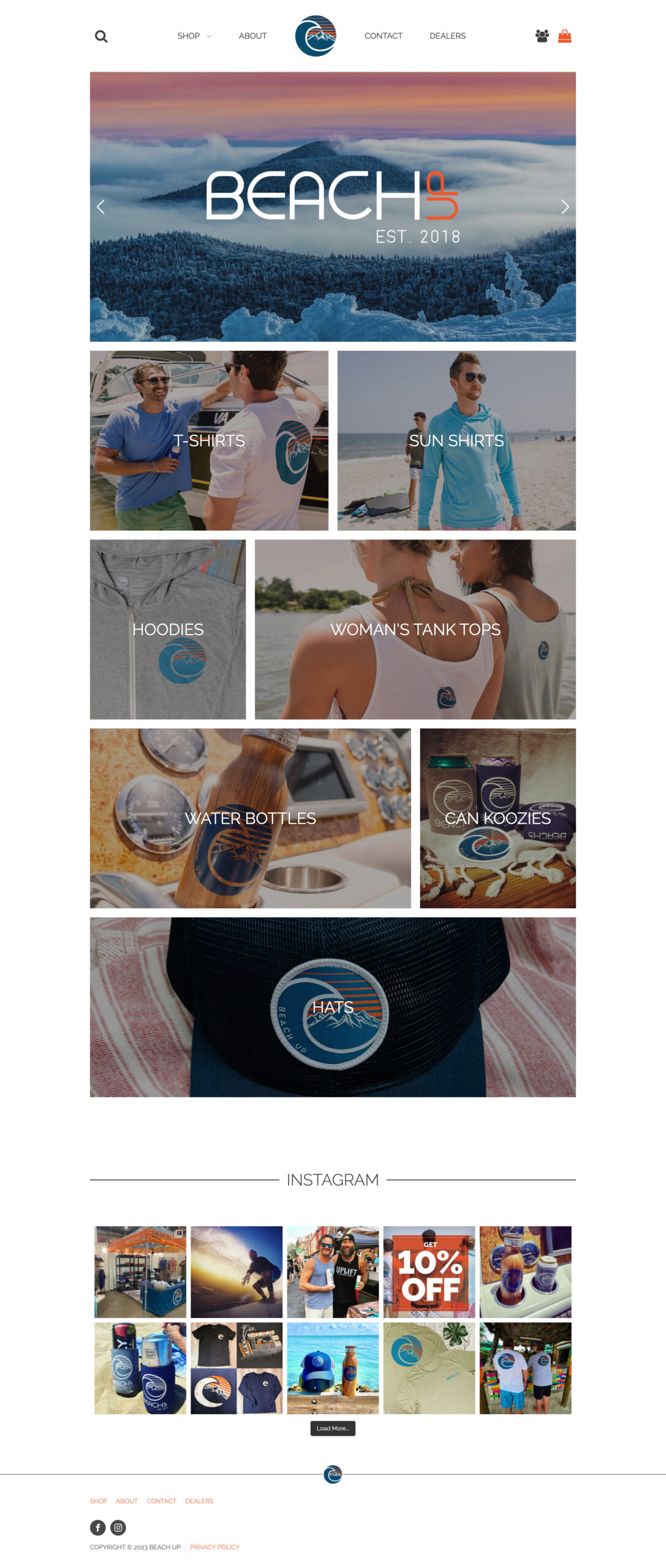Open the account users icon
Viewport: 666px width, 1568px height.
tap(542, 36)
